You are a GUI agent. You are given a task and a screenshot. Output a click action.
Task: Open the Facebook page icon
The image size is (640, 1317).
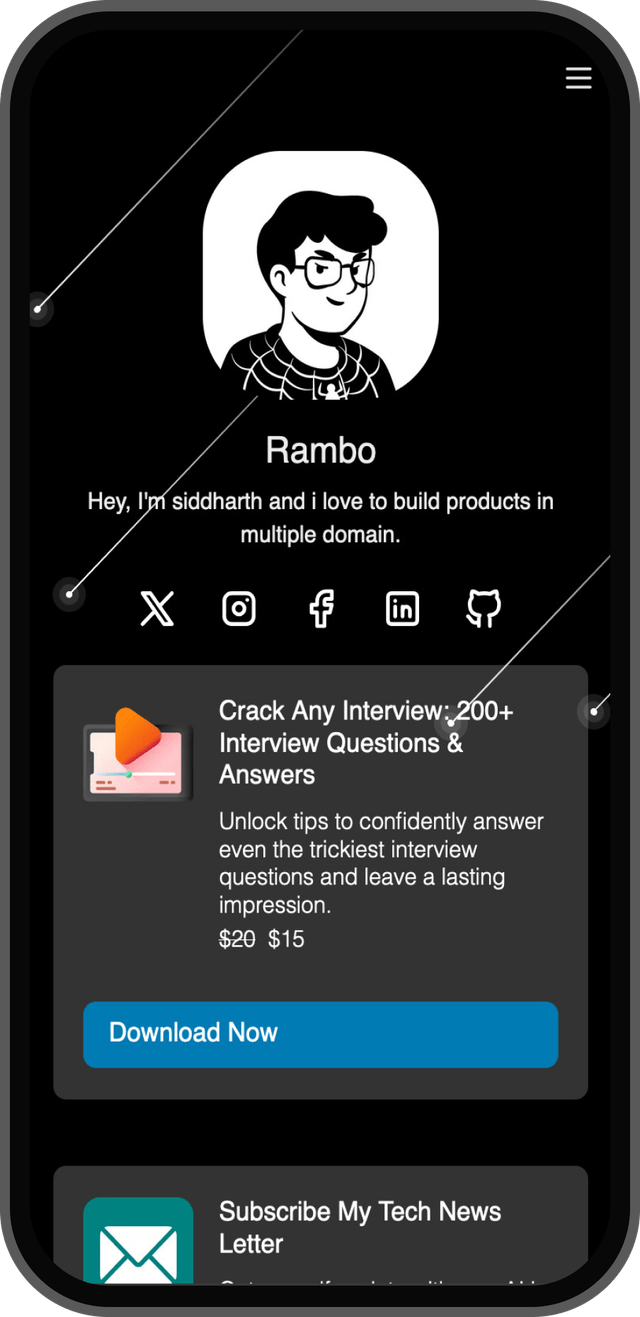pos(321,608)
